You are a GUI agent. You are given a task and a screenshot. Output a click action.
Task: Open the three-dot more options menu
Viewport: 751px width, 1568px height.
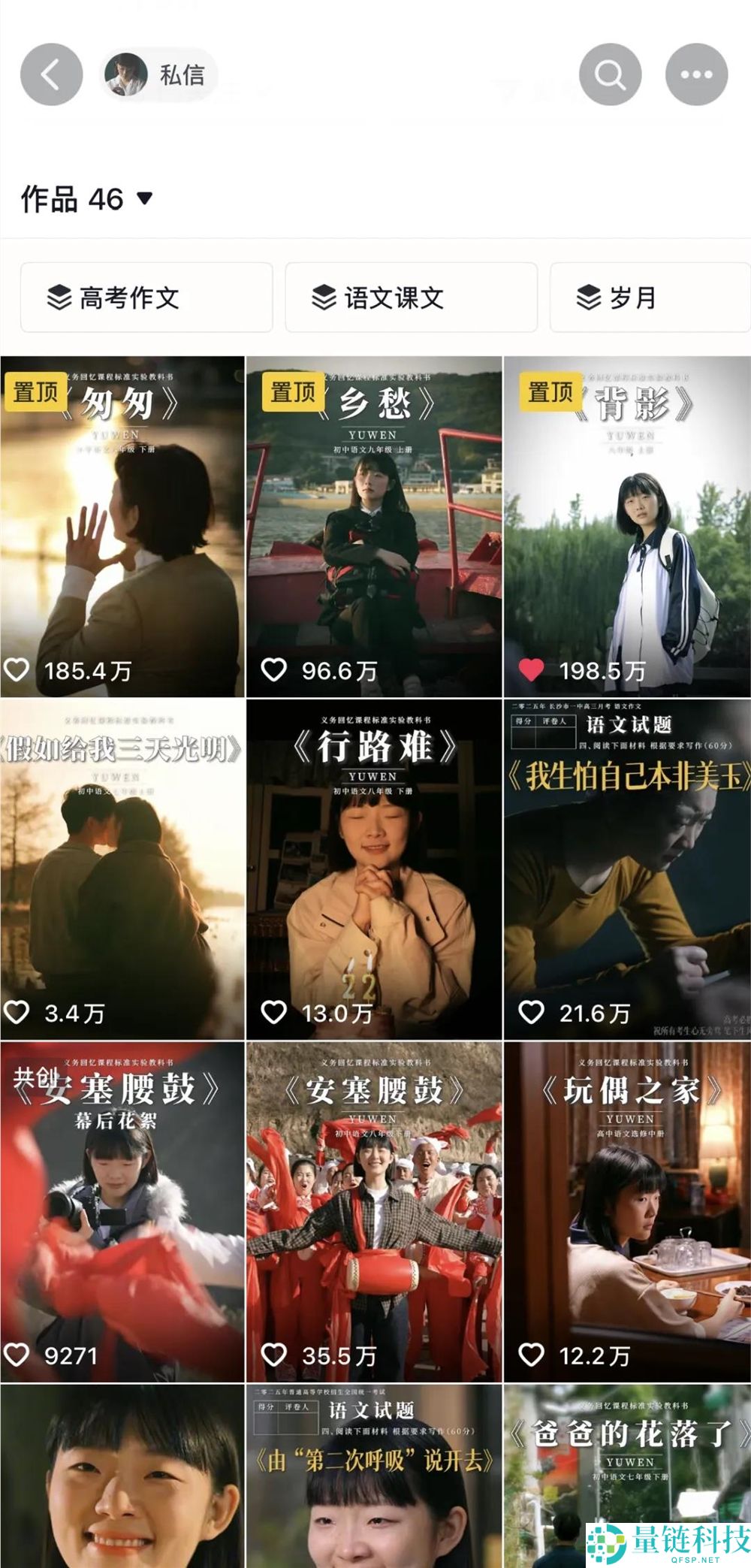pos(696,74)
